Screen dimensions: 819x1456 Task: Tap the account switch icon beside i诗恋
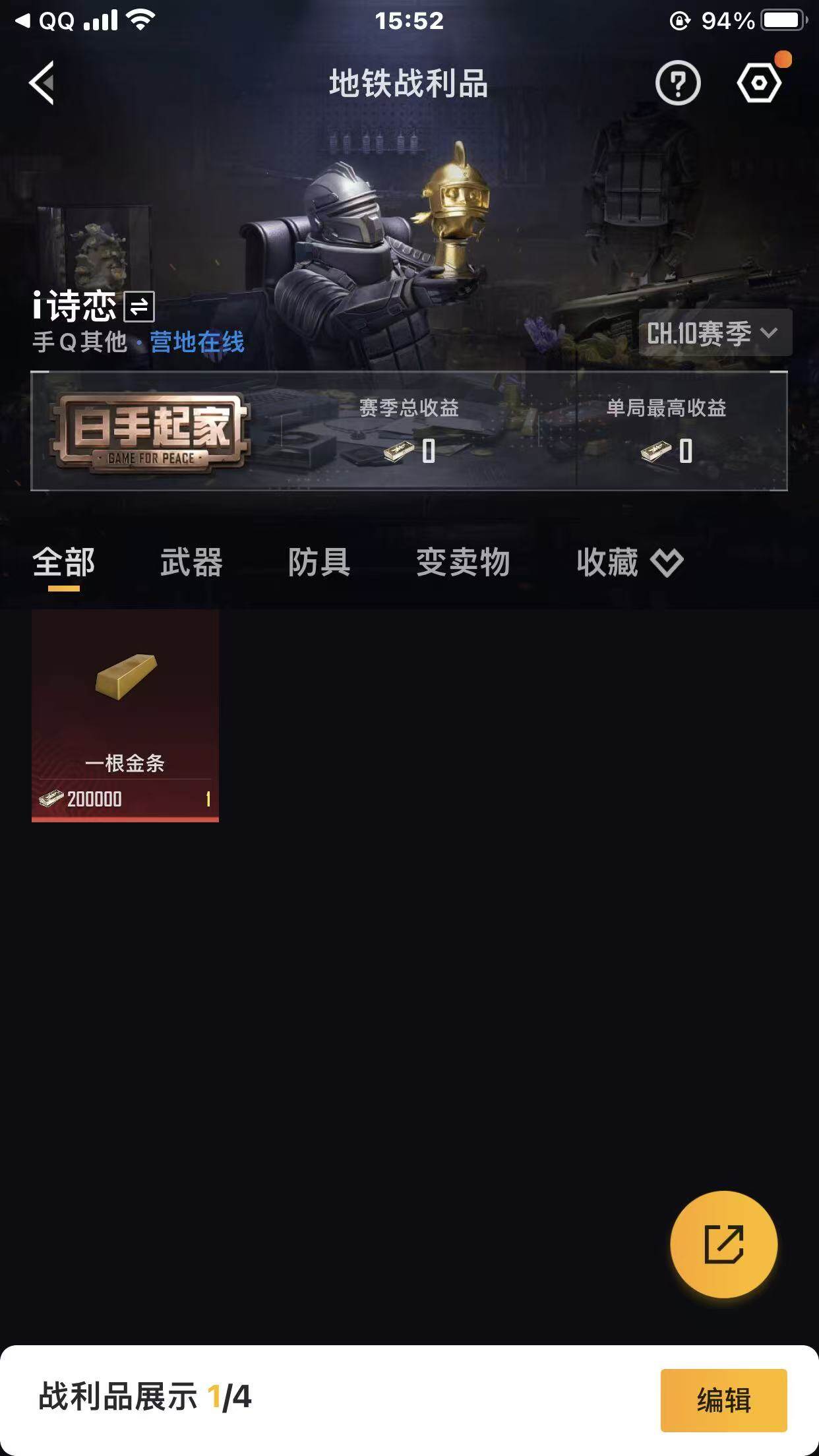click(140, 305)
